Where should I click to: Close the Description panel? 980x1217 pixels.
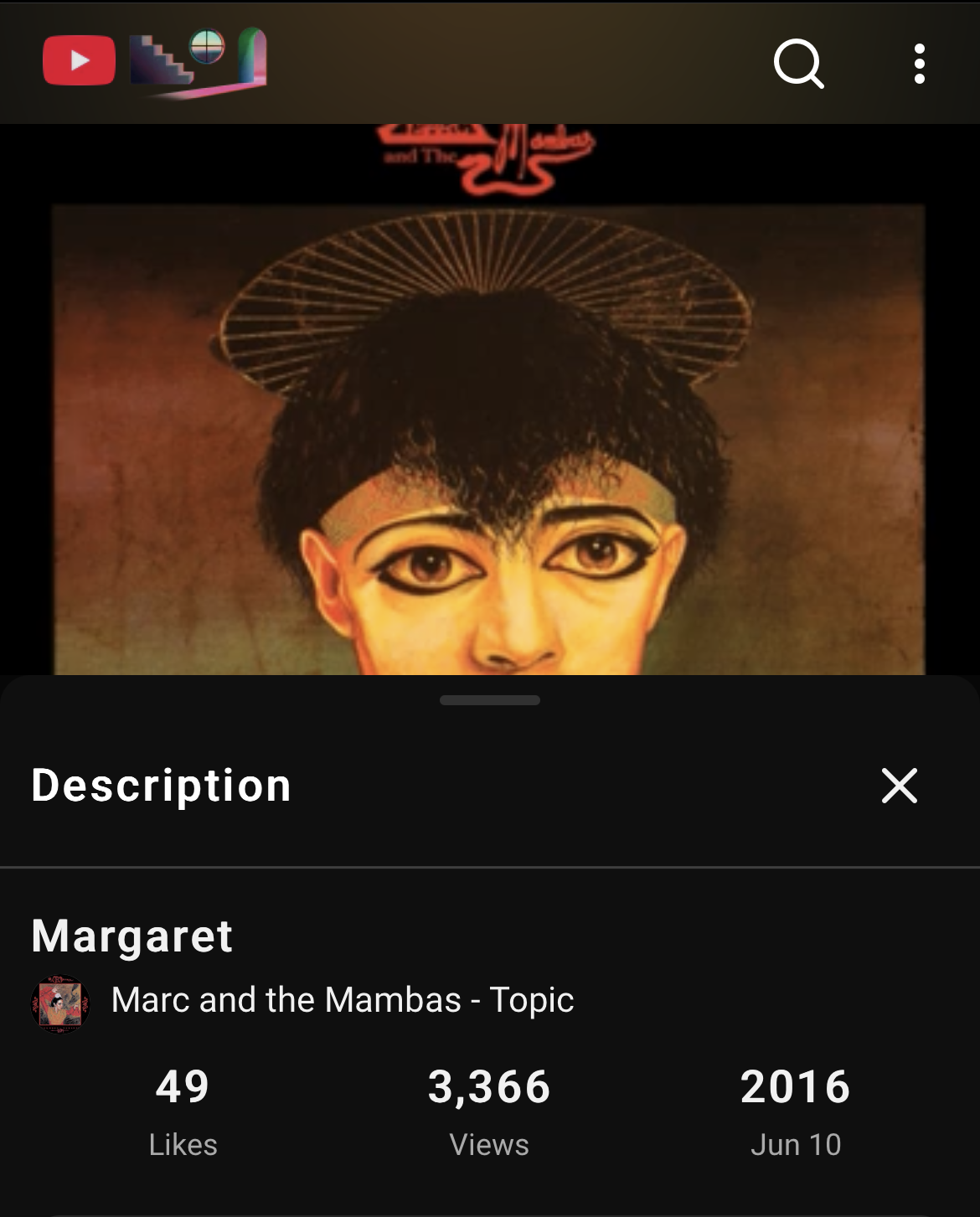899,786
